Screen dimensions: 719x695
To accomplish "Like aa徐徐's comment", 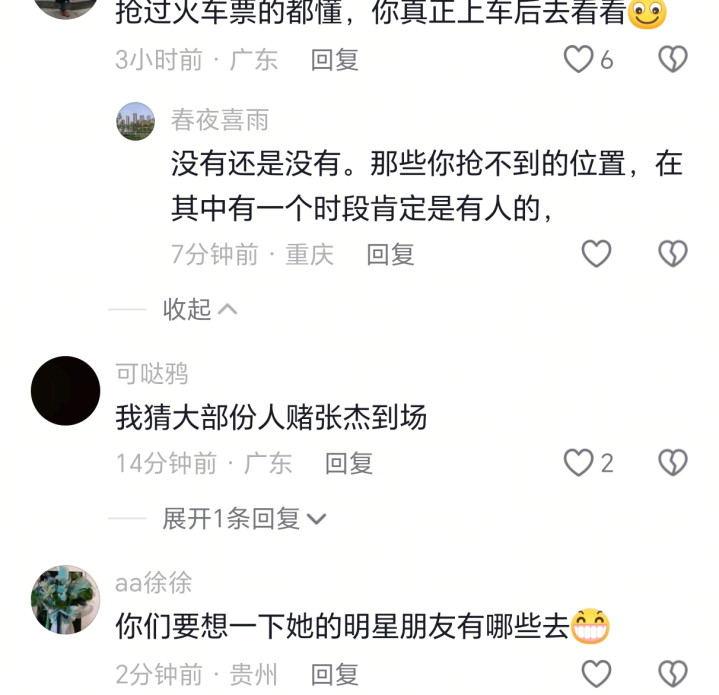I will pos(596,674).
